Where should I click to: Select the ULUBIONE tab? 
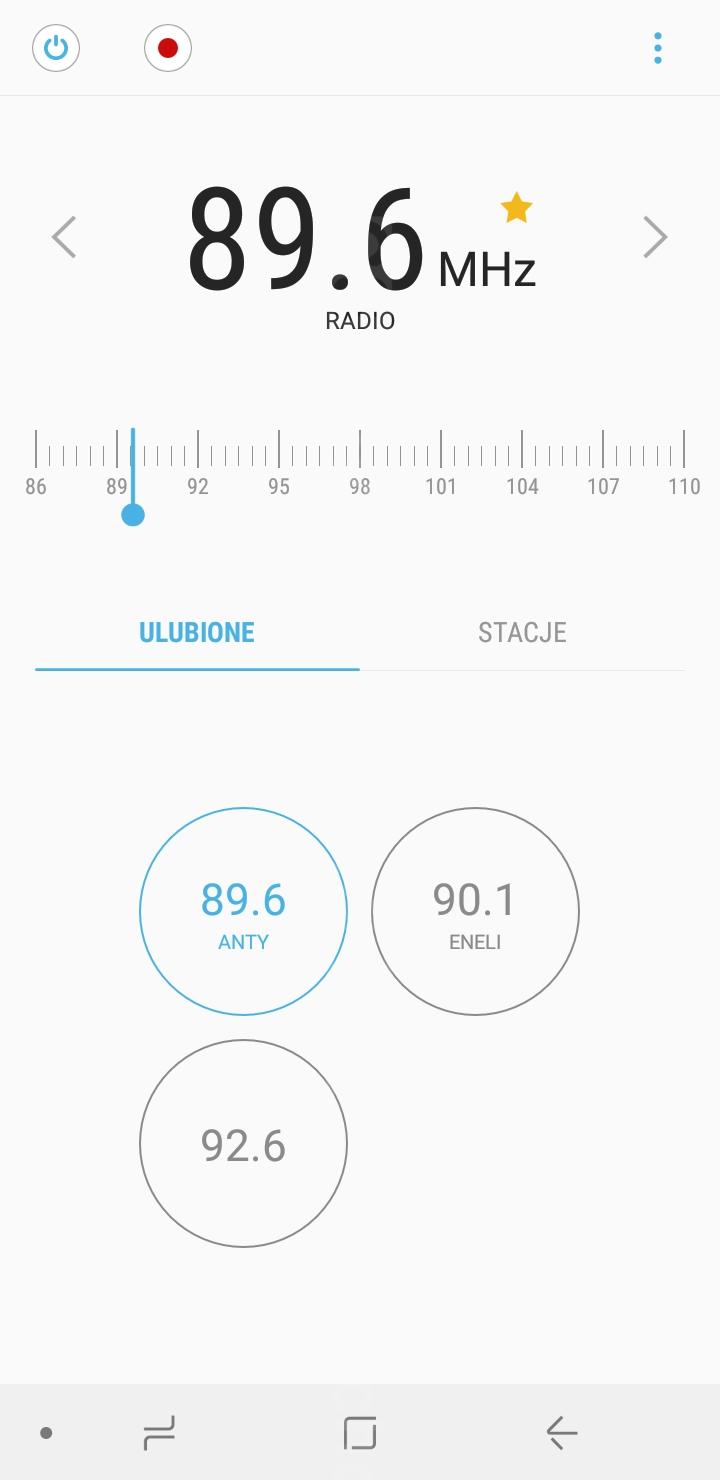pyautogui.click(x=197, y=632)
